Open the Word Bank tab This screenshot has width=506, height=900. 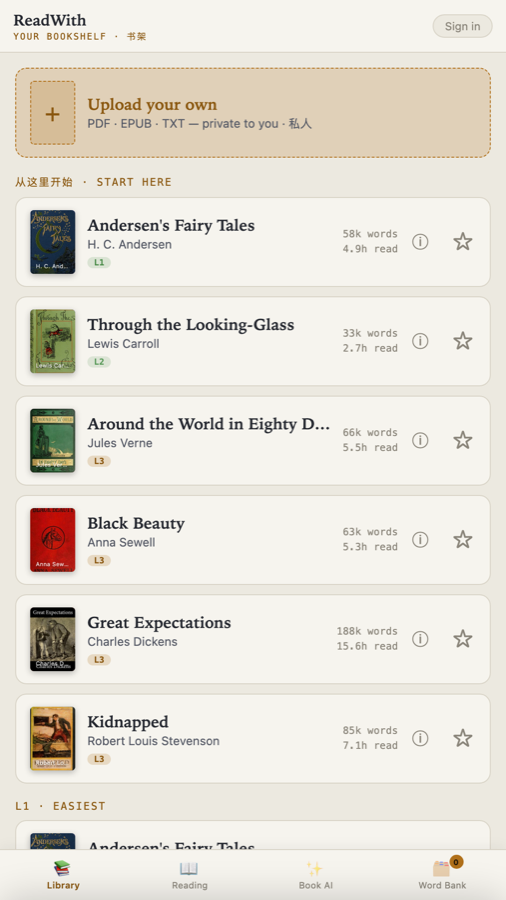[x=442, y=875]
